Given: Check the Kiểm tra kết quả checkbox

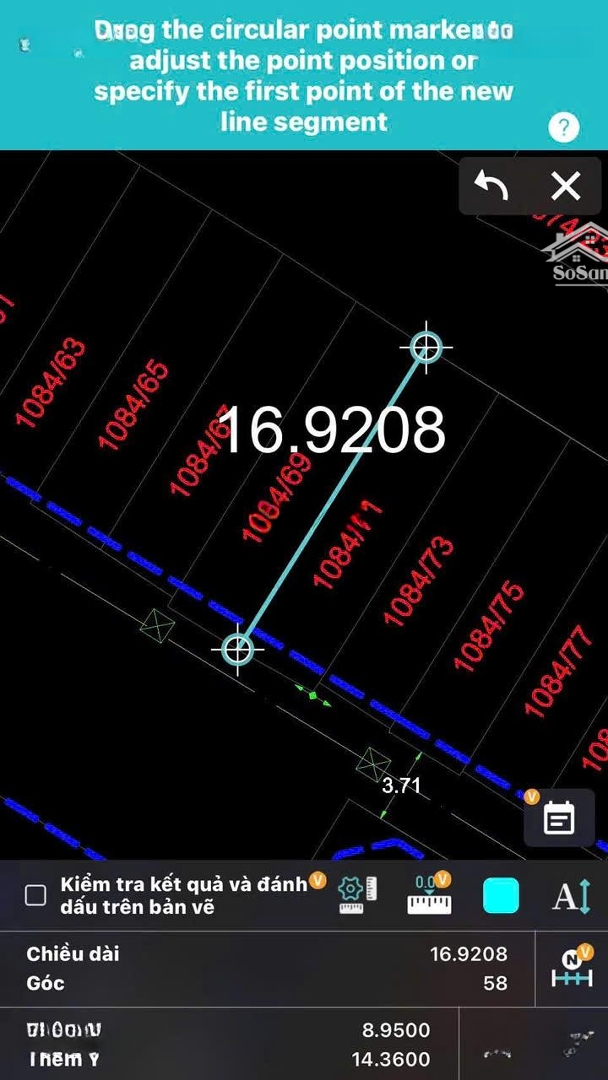Looking at the screenshot, I should coord(36,895).
